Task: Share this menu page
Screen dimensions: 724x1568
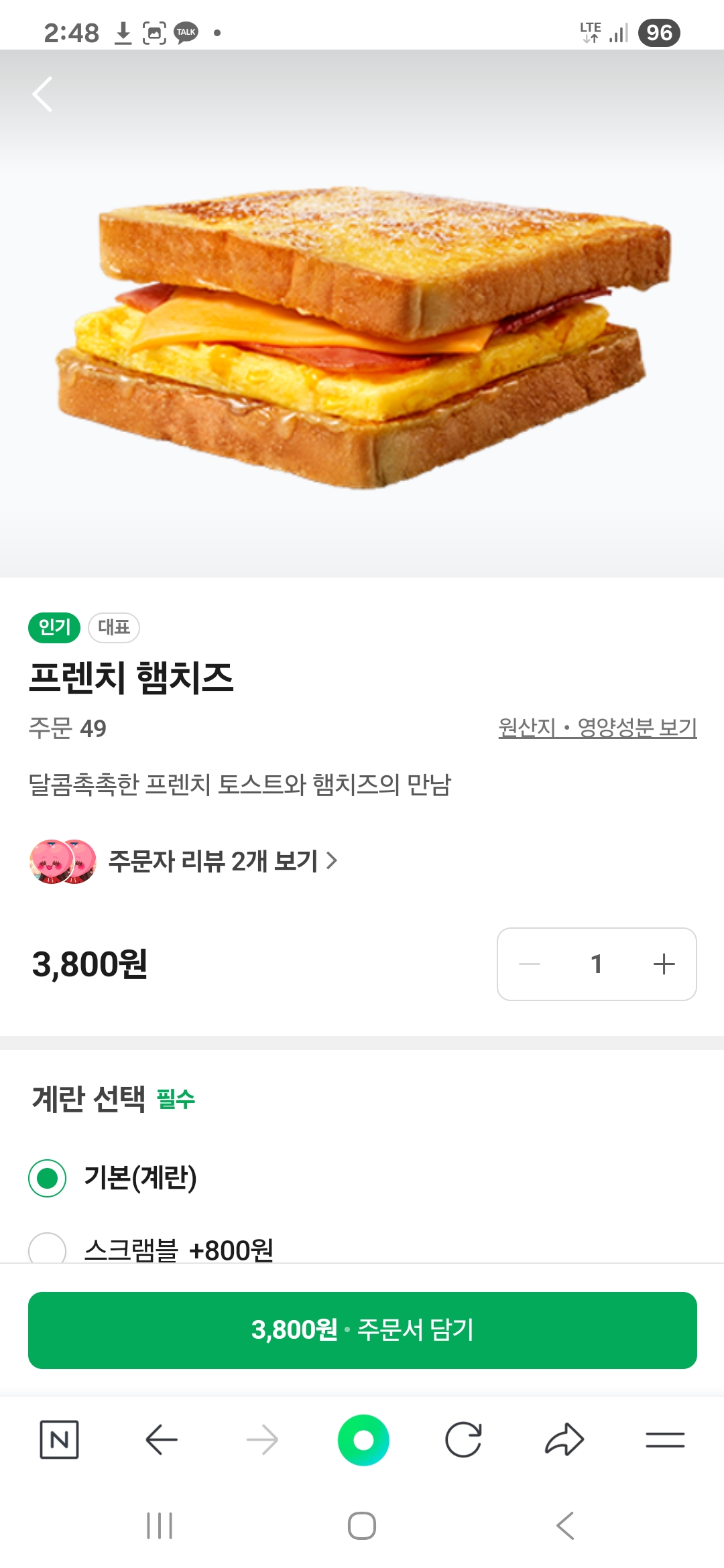Action: 564,1439
